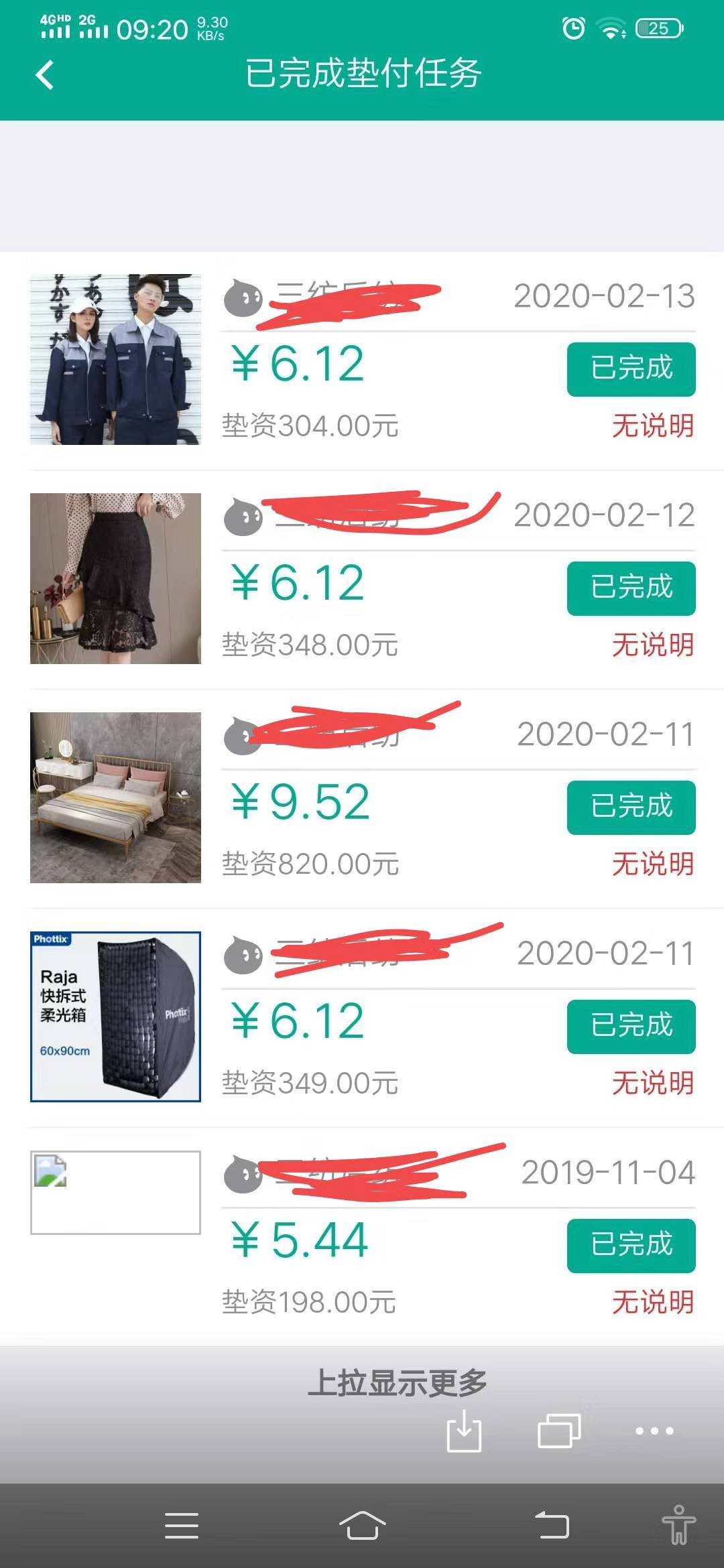724x1568 pixels.
Task: Open the black lace skirt image
Action: 115,578
